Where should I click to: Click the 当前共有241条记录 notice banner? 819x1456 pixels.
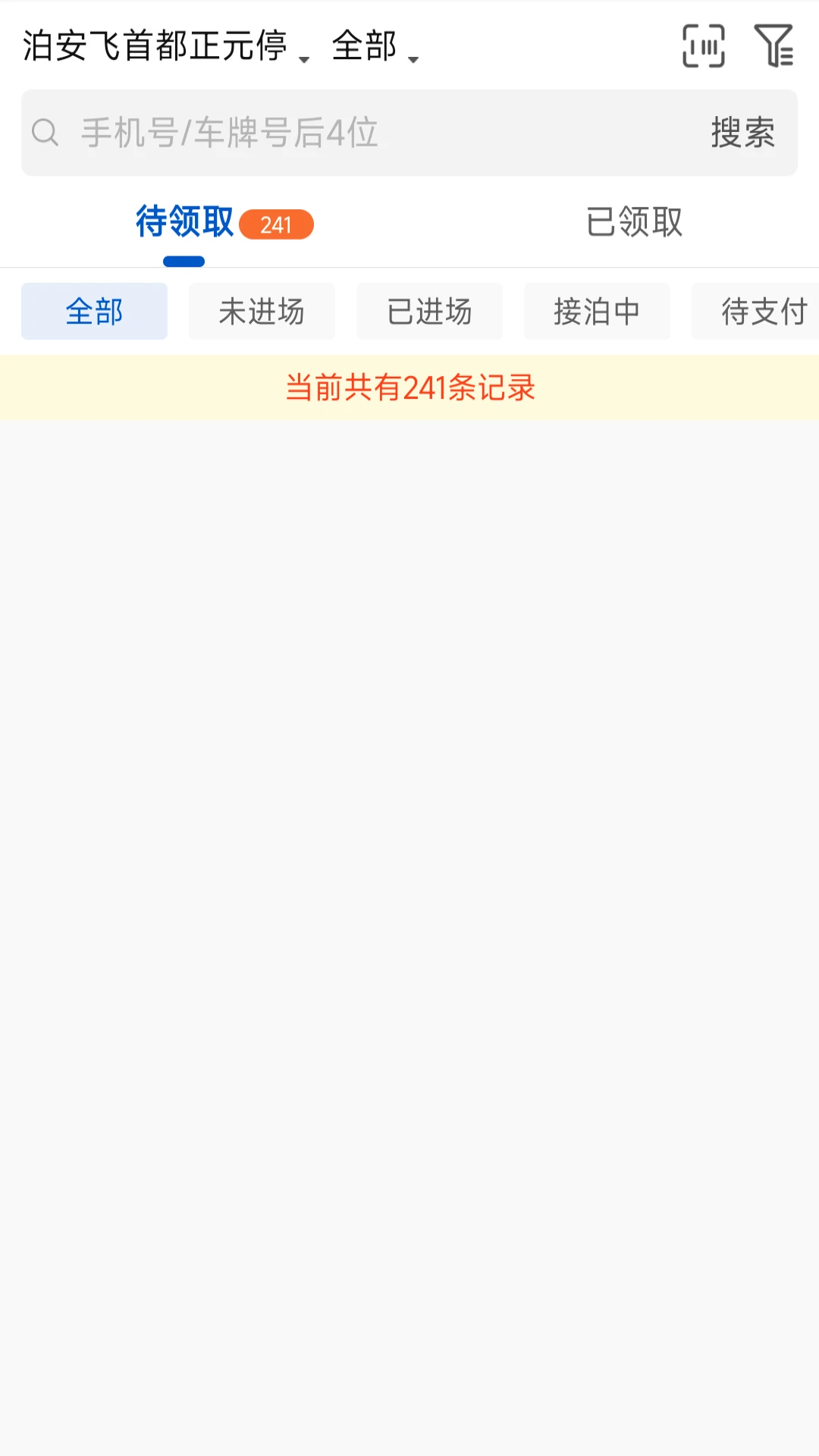tap(409, 388)
